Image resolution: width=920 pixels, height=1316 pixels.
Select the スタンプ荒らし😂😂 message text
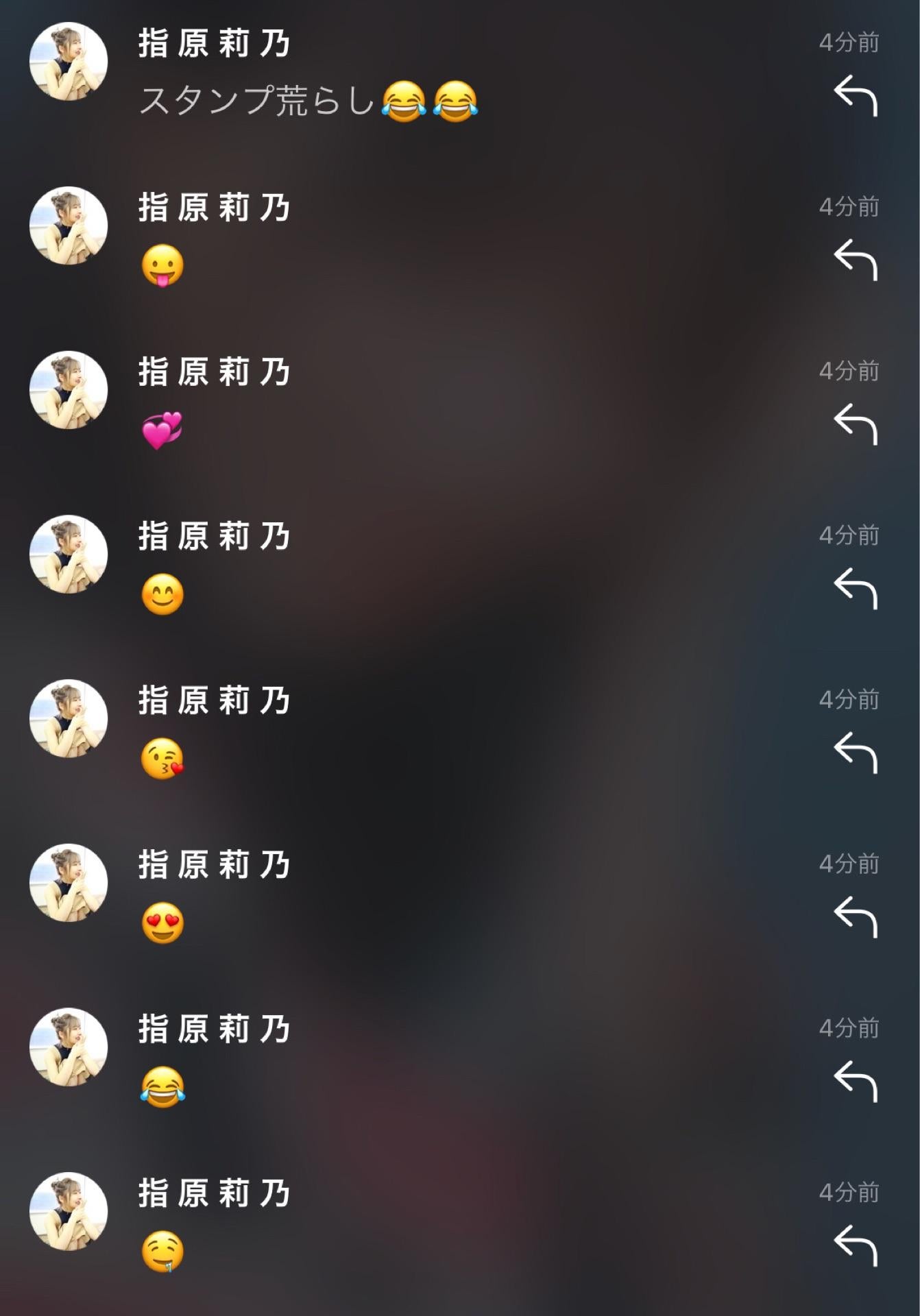click(x=308, y=103)
